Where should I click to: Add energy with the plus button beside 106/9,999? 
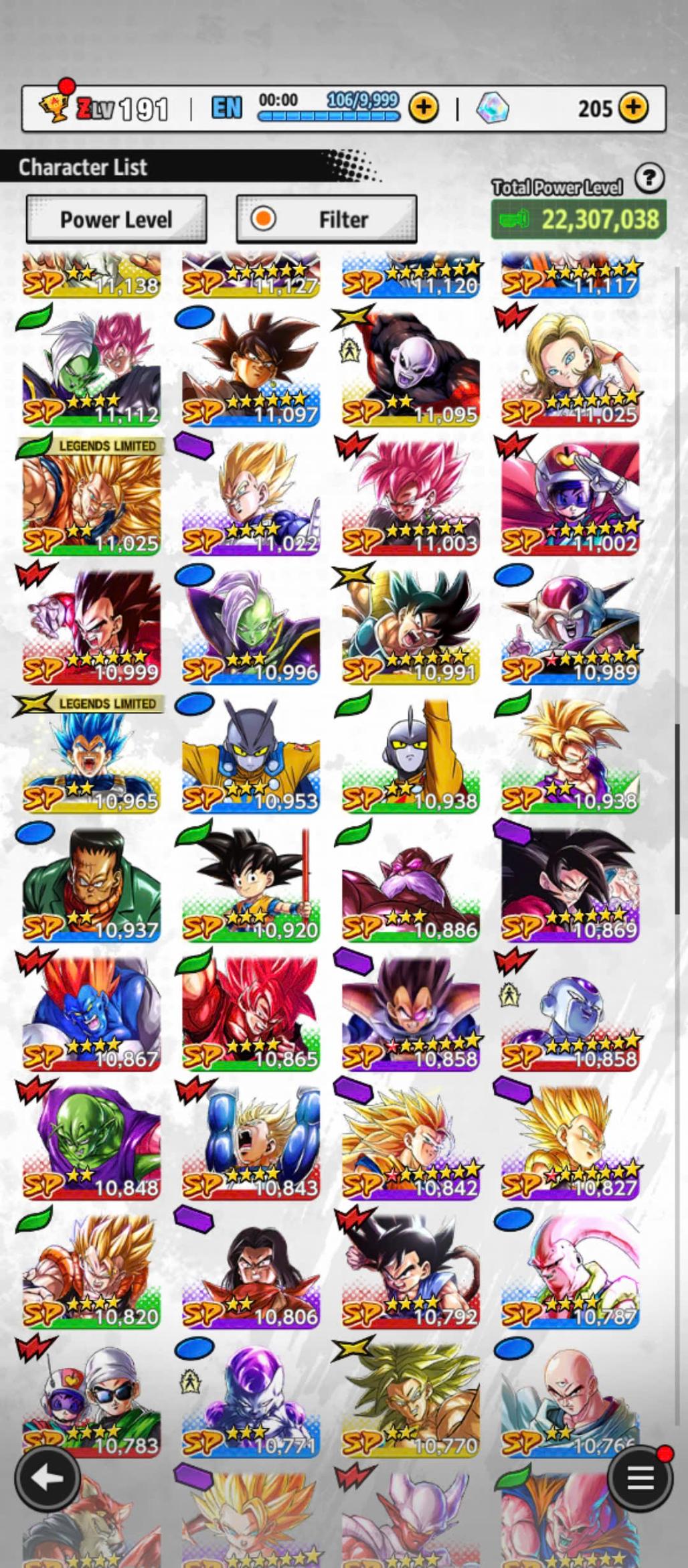[x=424, y=107]
